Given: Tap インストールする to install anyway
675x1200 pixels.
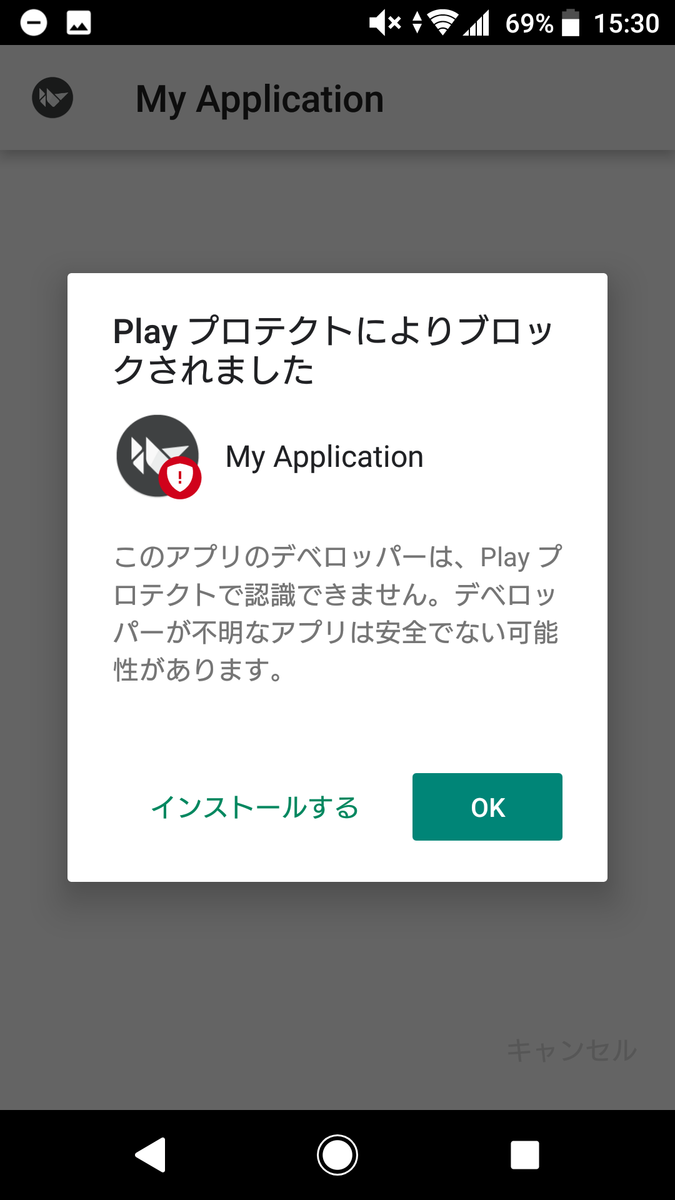Looking at the screenshot, I should pos(254,807).
